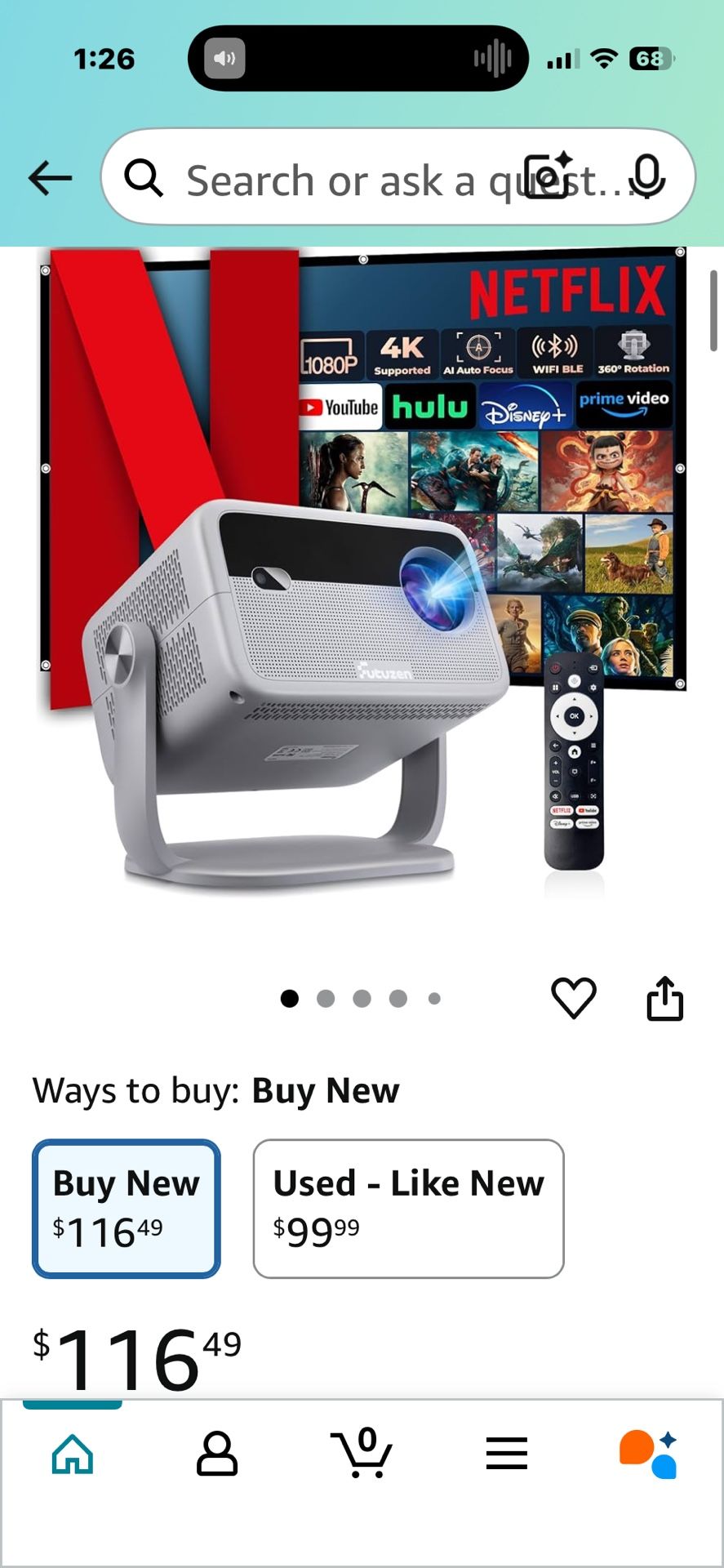Choose Used - Like New for $99.99
This screenshot has width=724, height=1568.
(408, 1209)
